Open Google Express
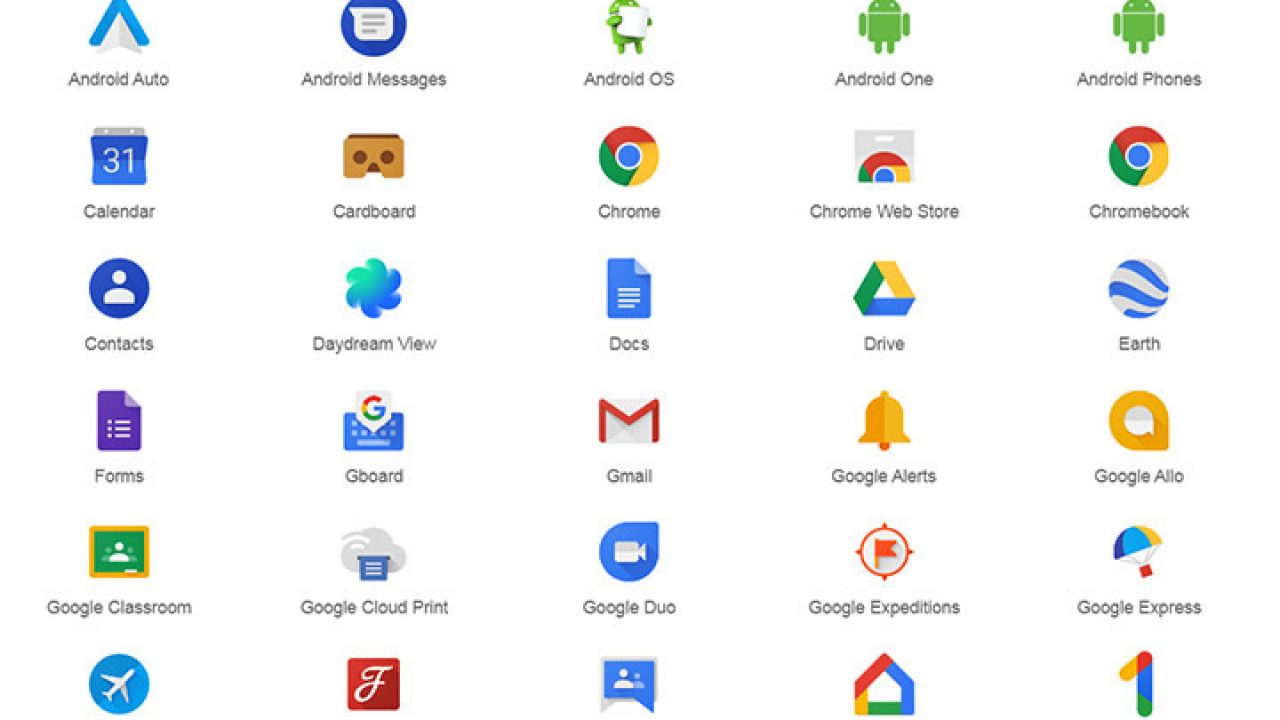Image resolution: width=1280 pixels, height=720 pixels. click(1138, 552)
